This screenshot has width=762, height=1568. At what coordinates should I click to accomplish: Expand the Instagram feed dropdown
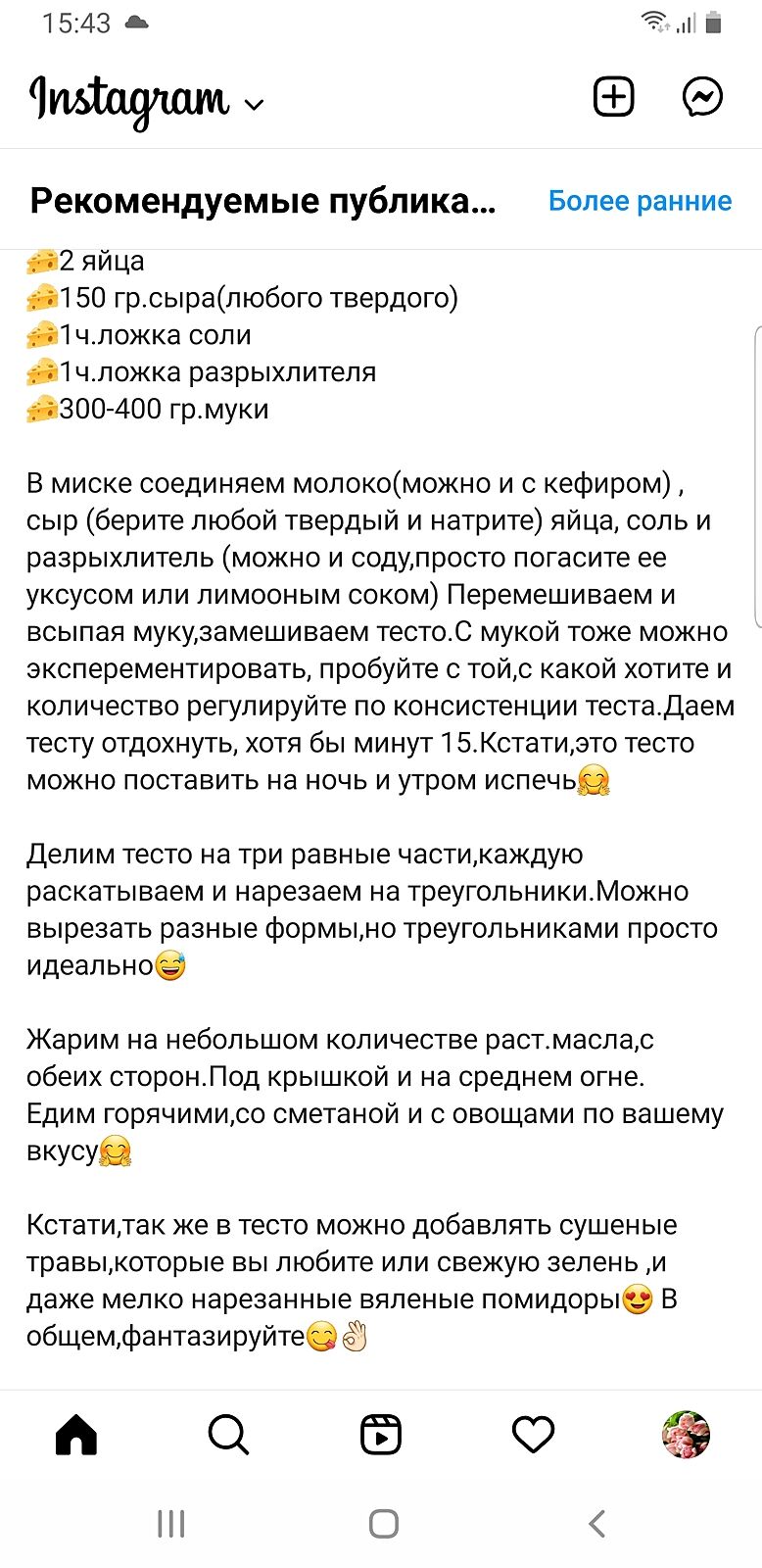point(254,104)
